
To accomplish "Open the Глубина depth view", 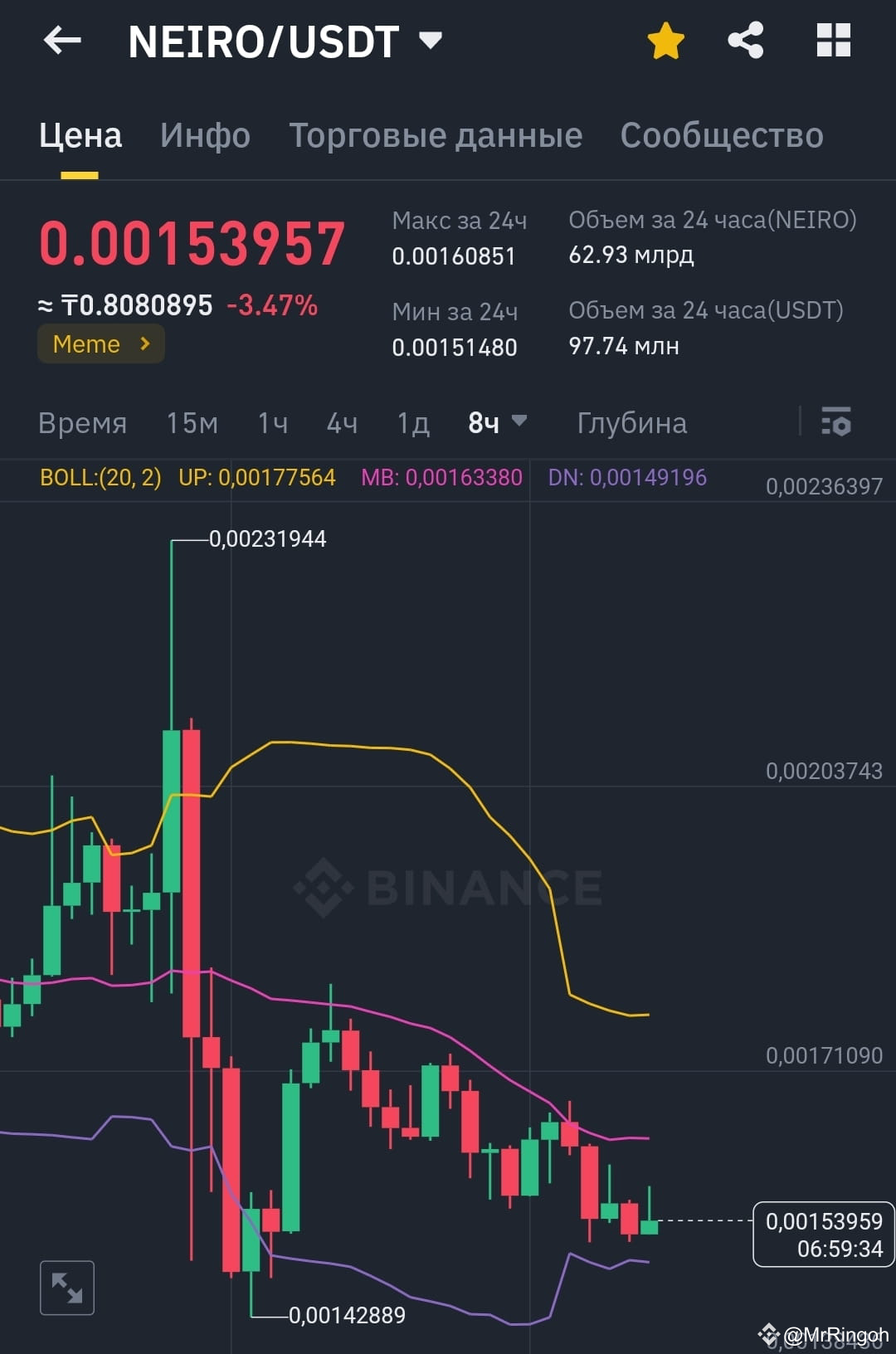I will coord(631,423).
